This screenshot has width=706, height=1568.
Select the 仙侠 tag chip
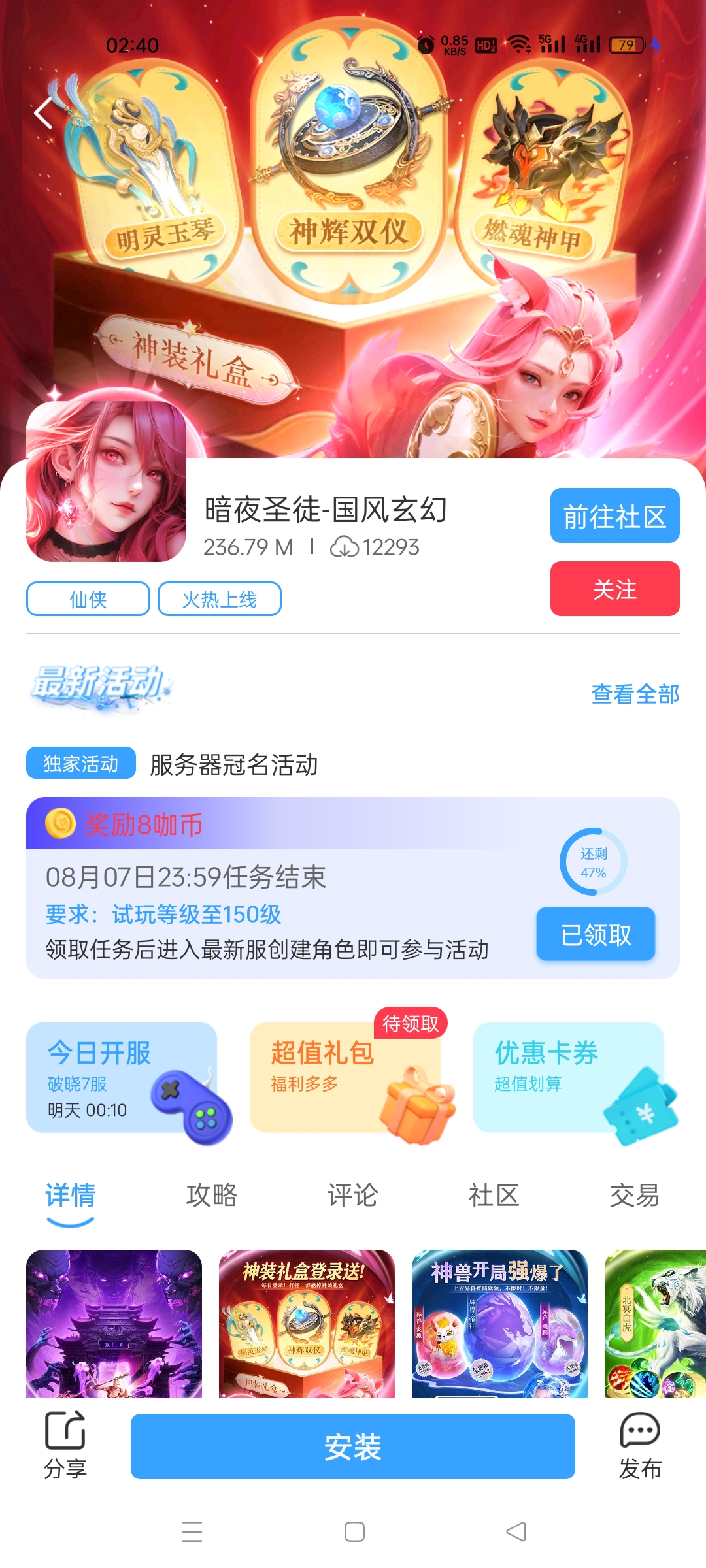click(88, 599)
